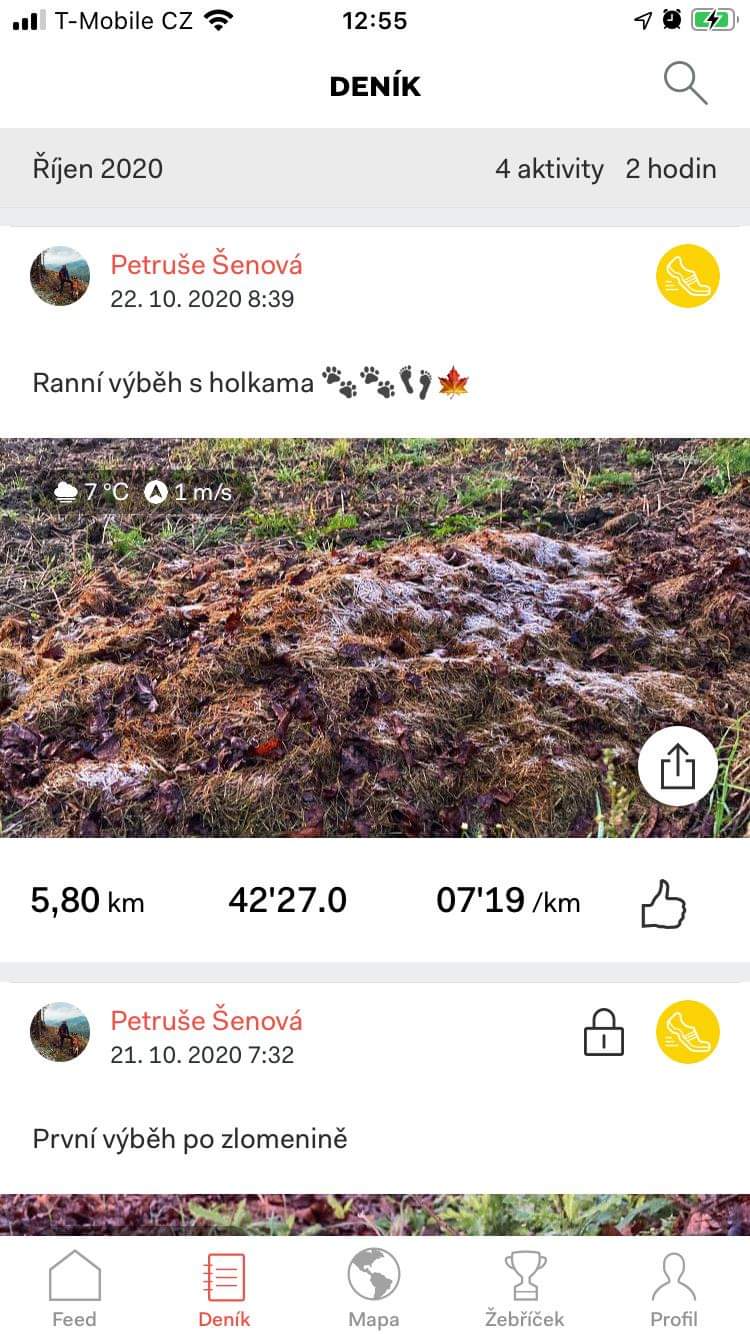Image resolution: width=750 pixels, height=1334 pixels.
Task: Tap the lock icon on 21. 10. activity
Action: pyautogui.click(x=603, y=1032)
